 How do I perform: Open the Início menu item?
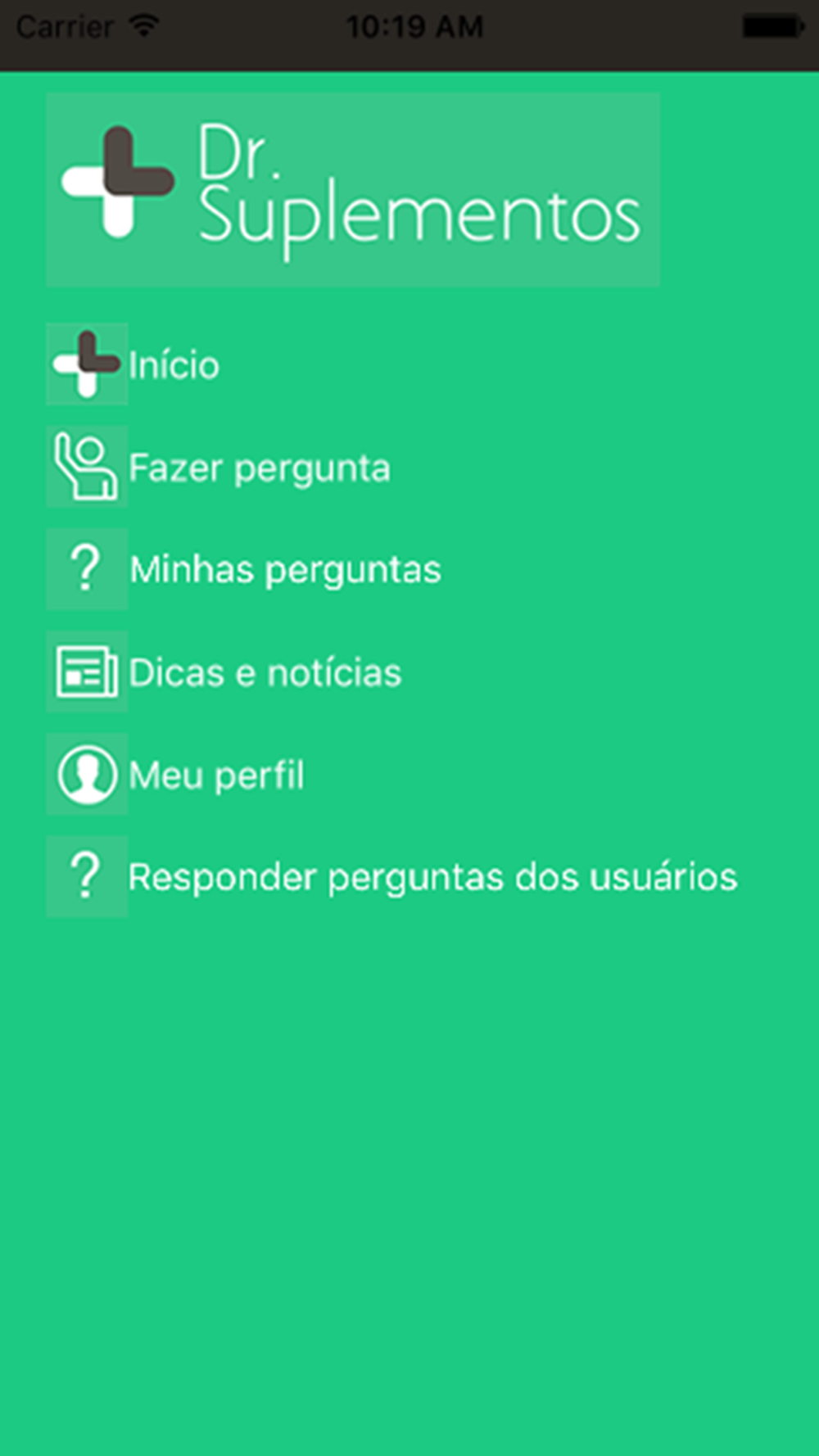coord(174,365)
